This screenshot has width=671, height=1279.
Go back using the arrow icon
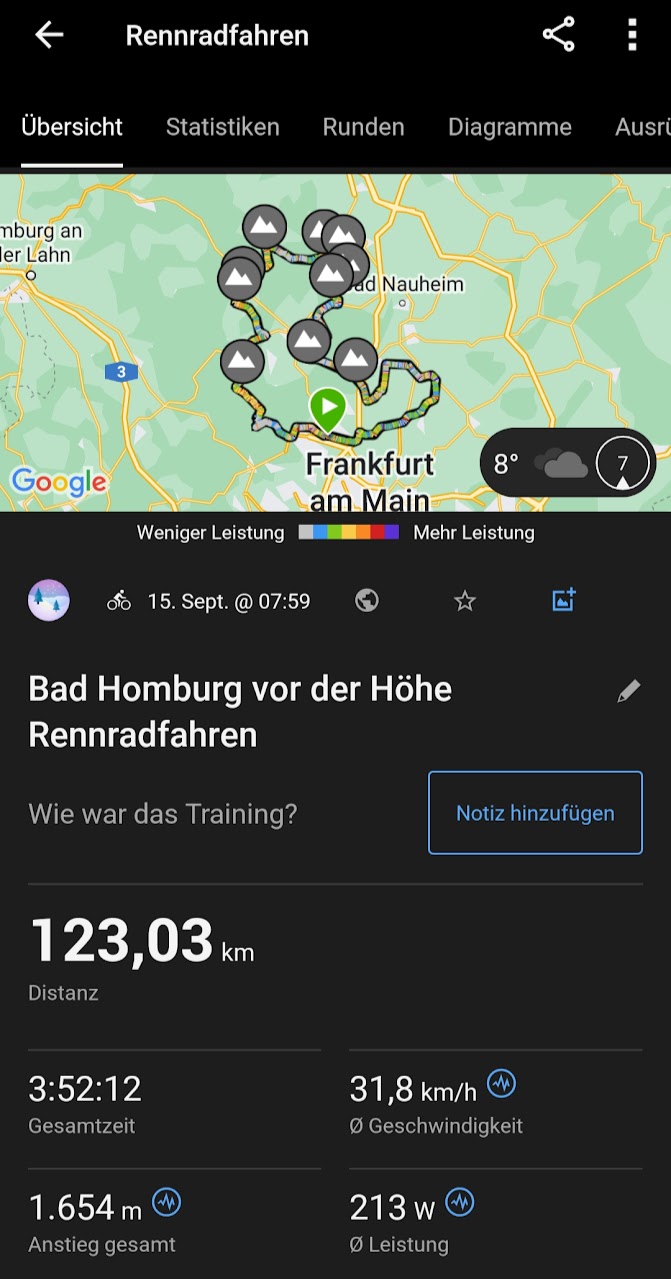click(x=49, y=35)
